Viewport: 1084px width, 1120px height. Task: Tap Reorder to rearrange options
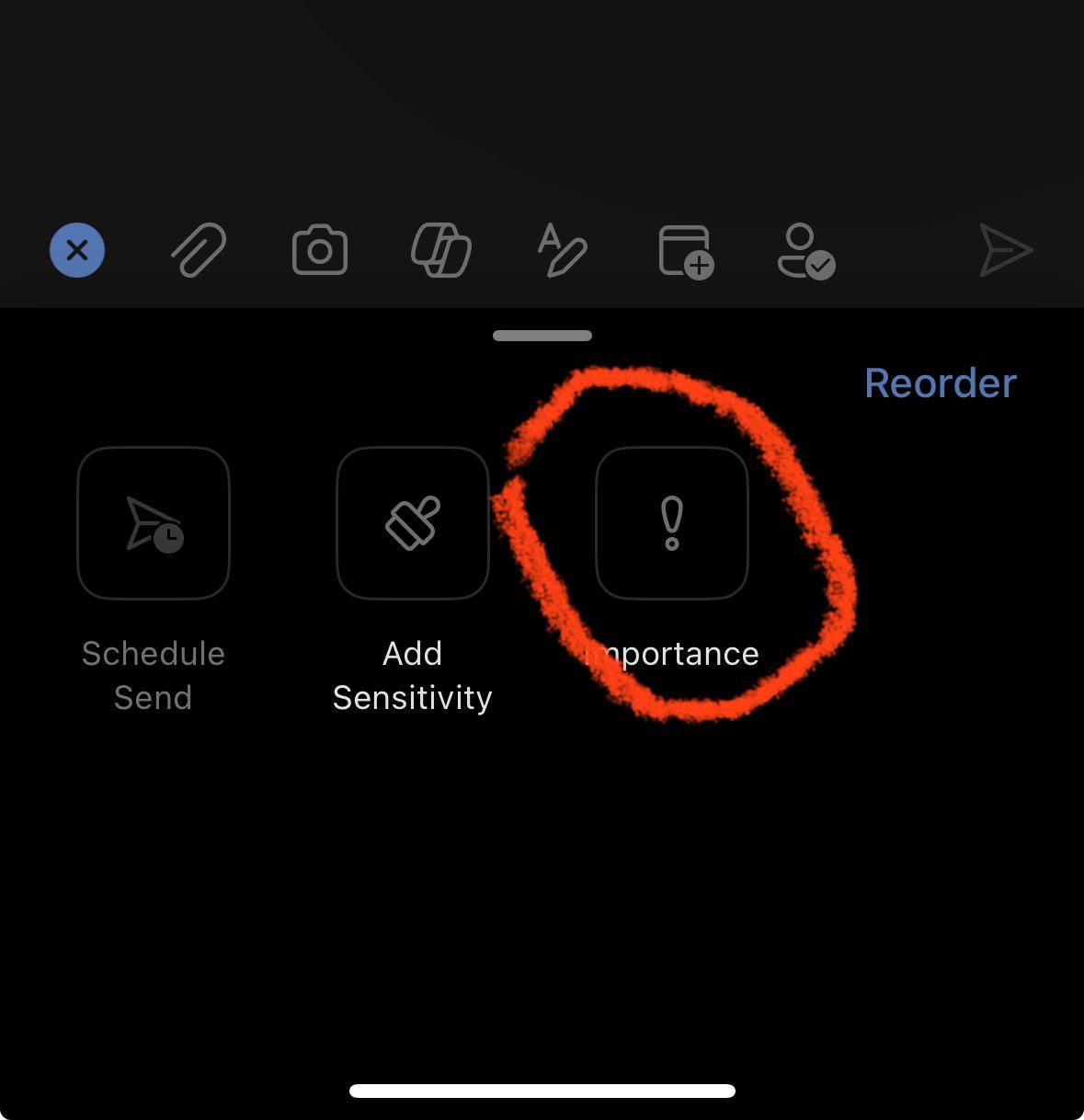(x=940, y=383)
